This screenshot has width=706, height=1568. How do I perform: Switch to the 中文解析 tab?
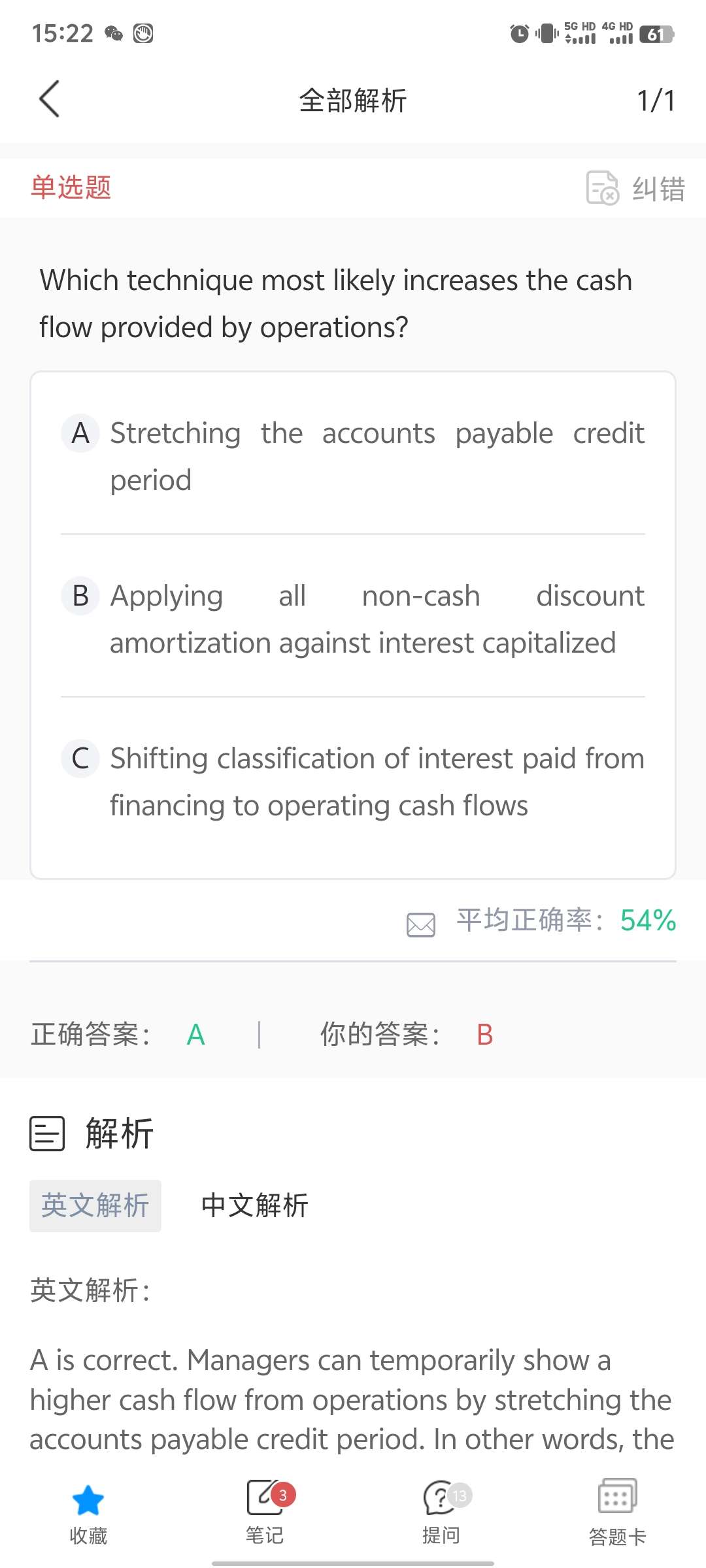tap(255, 1205)
